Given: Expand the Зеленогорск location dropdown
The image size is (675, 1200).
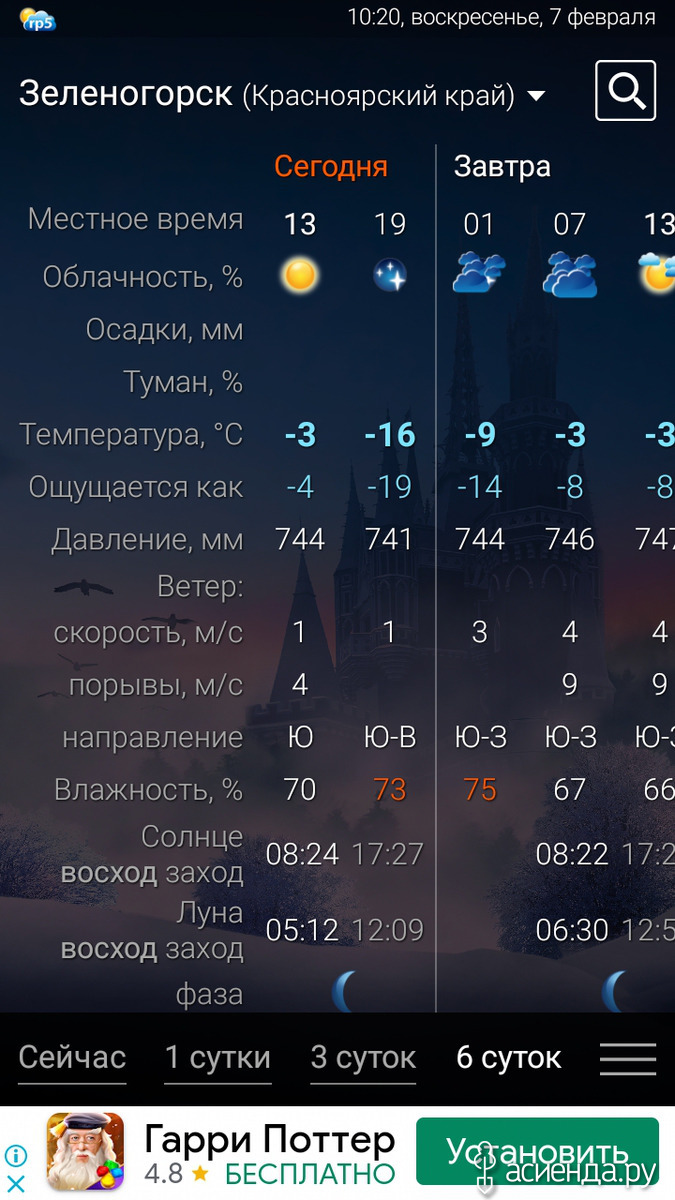Looking at the screenshot, I should (536, 96).
